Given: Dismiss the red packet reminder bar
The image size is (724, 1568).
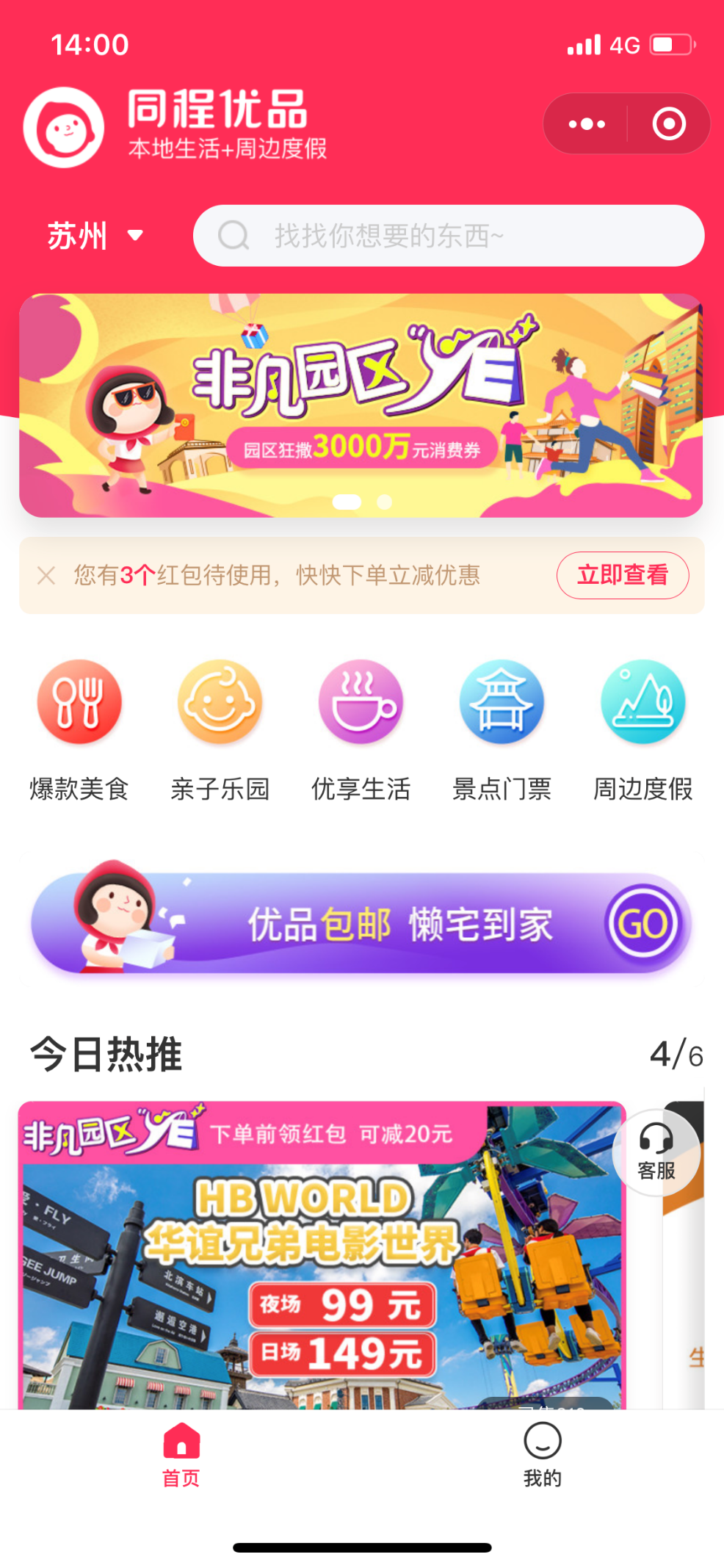Looking at the screenshot, I should [46, 576].
